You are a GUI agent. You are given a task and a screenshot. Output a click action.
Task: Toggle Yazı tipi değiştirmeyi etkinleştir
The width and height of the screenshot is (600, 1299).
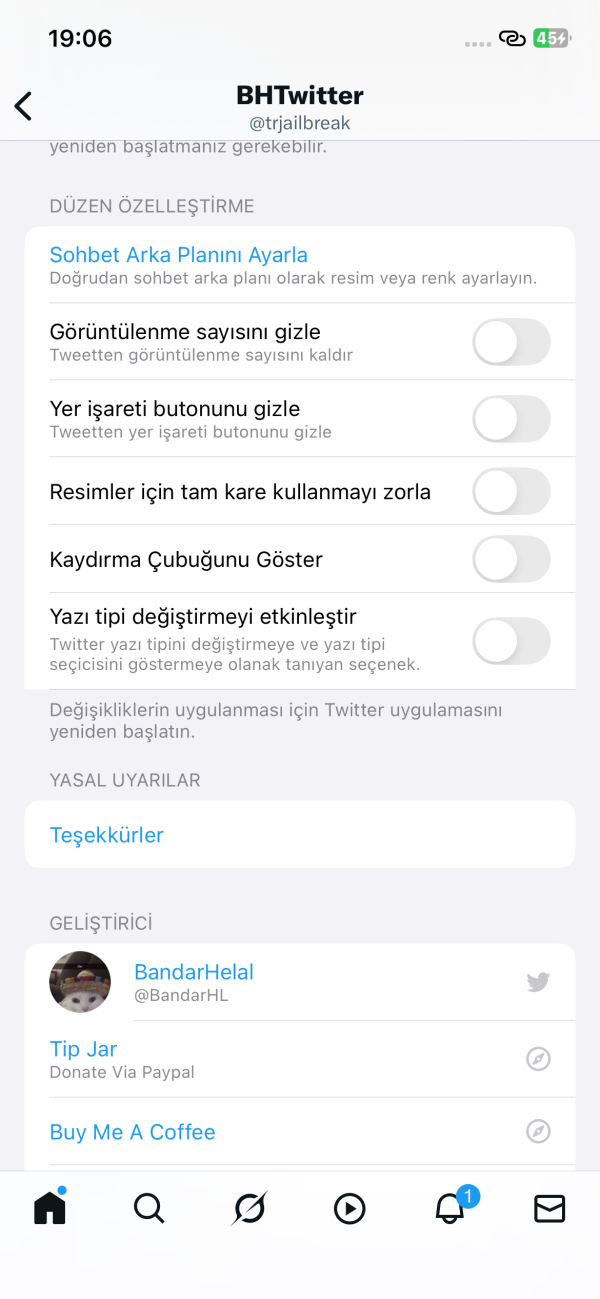tap(511, 641)
